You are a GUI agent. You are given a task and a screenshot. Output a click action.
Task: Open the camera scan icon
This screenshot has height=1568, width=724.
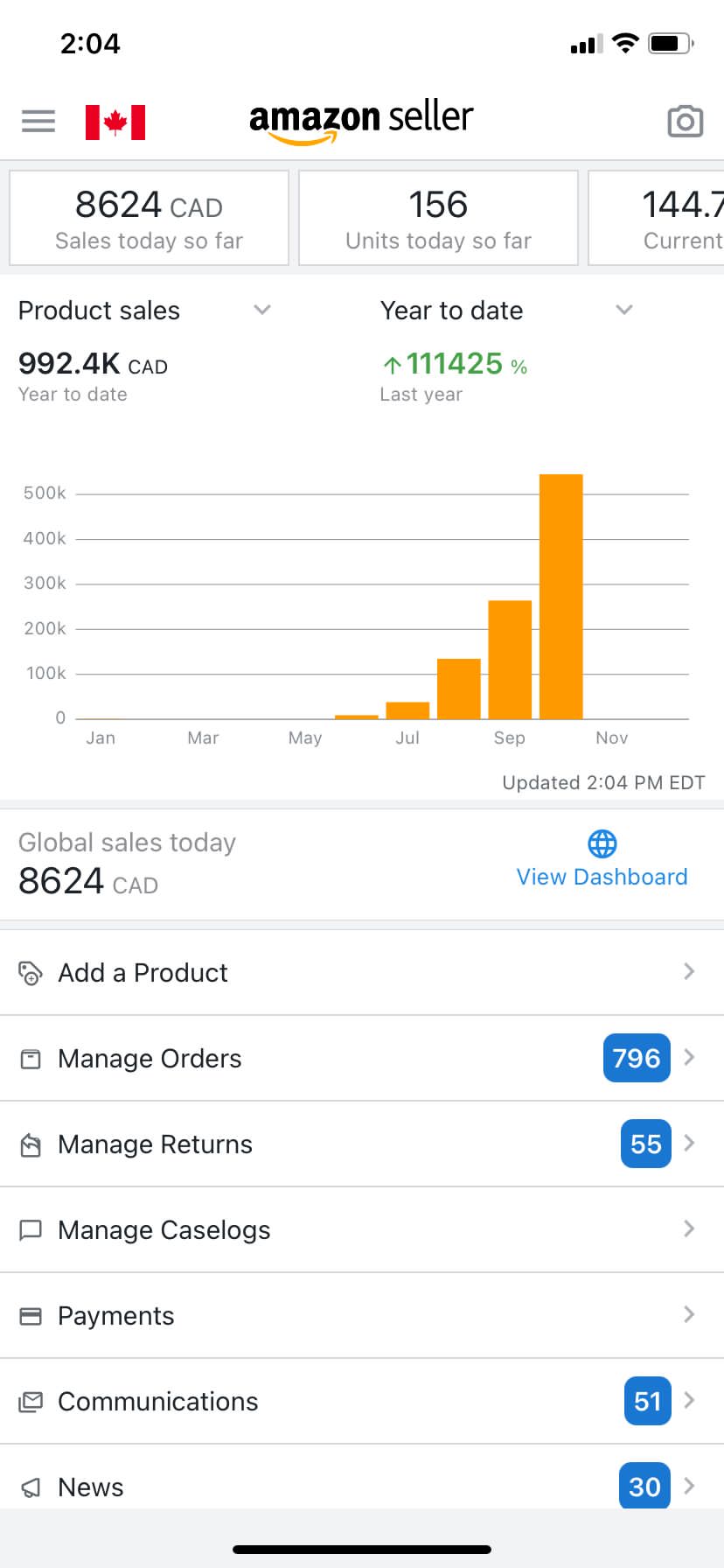pos(686,122)
